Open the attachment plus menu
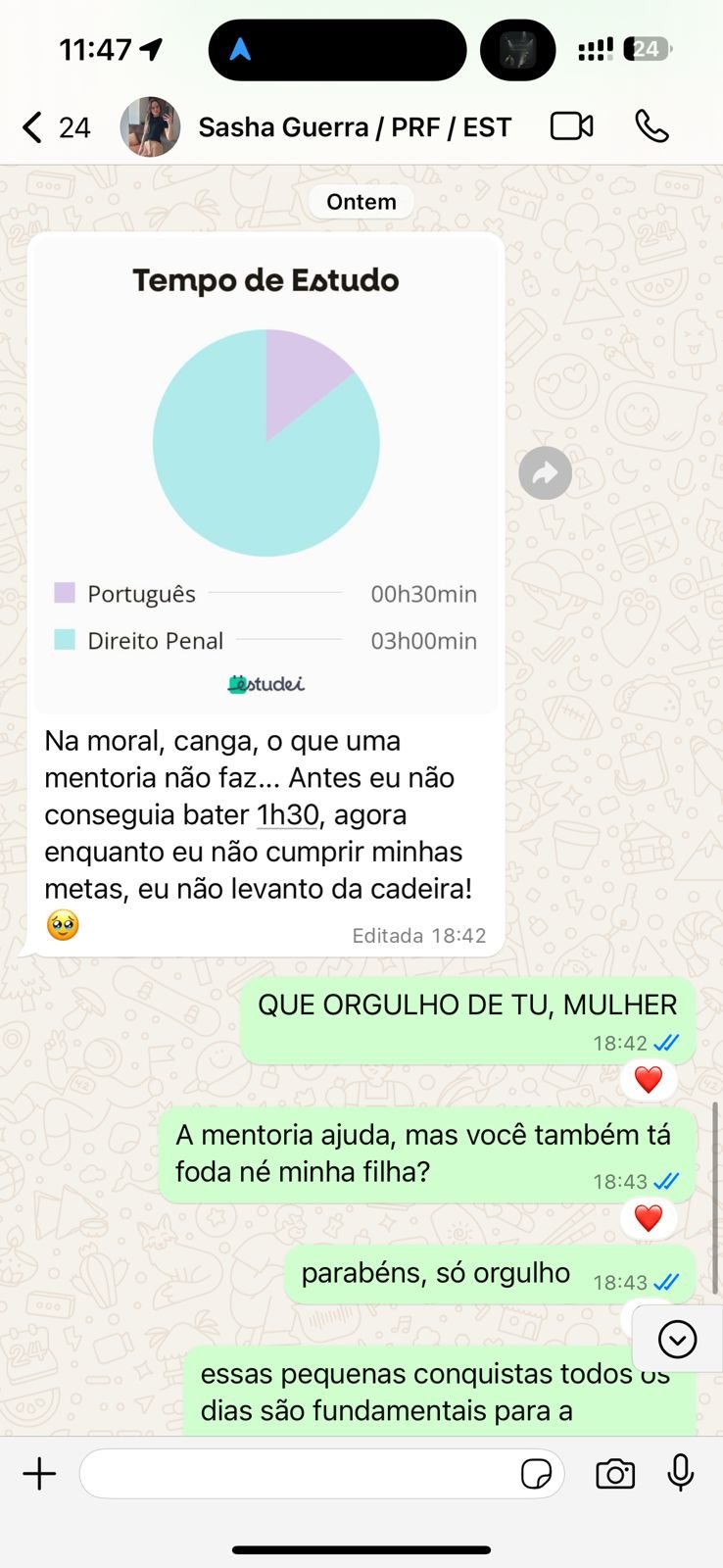This screenshot has width=723, height=1568. [x=39, y=1474]
